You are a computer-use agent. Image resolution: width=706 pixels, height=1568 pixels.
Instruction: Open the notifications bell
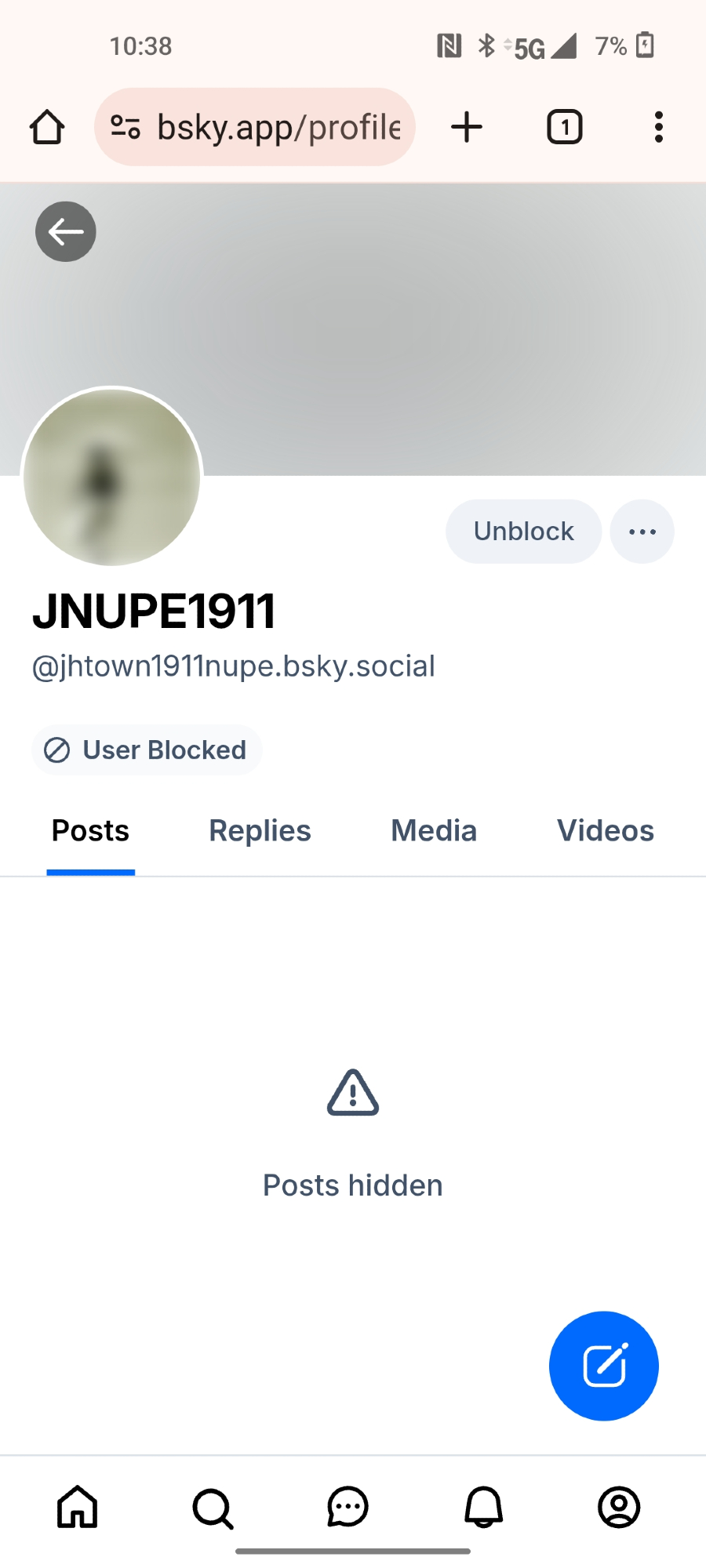[x=483, y=1507]
